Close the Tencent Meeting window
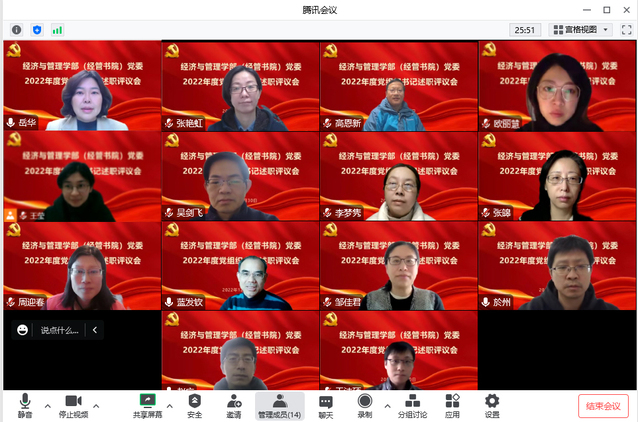This screenshot has width=638, height=422. [x=625, y=9]
